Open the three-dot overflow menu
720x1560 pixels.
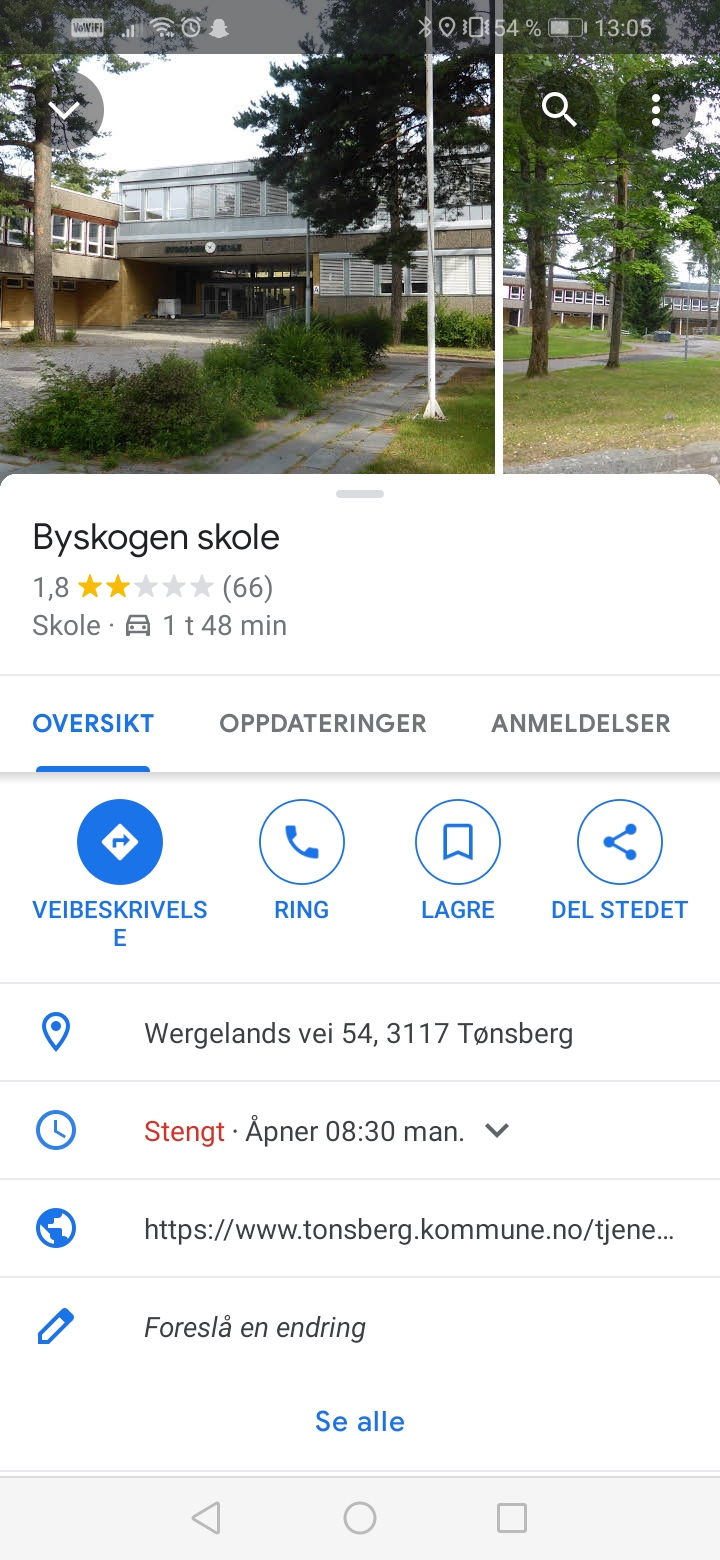pyautogui.click(x=656, y=110)
